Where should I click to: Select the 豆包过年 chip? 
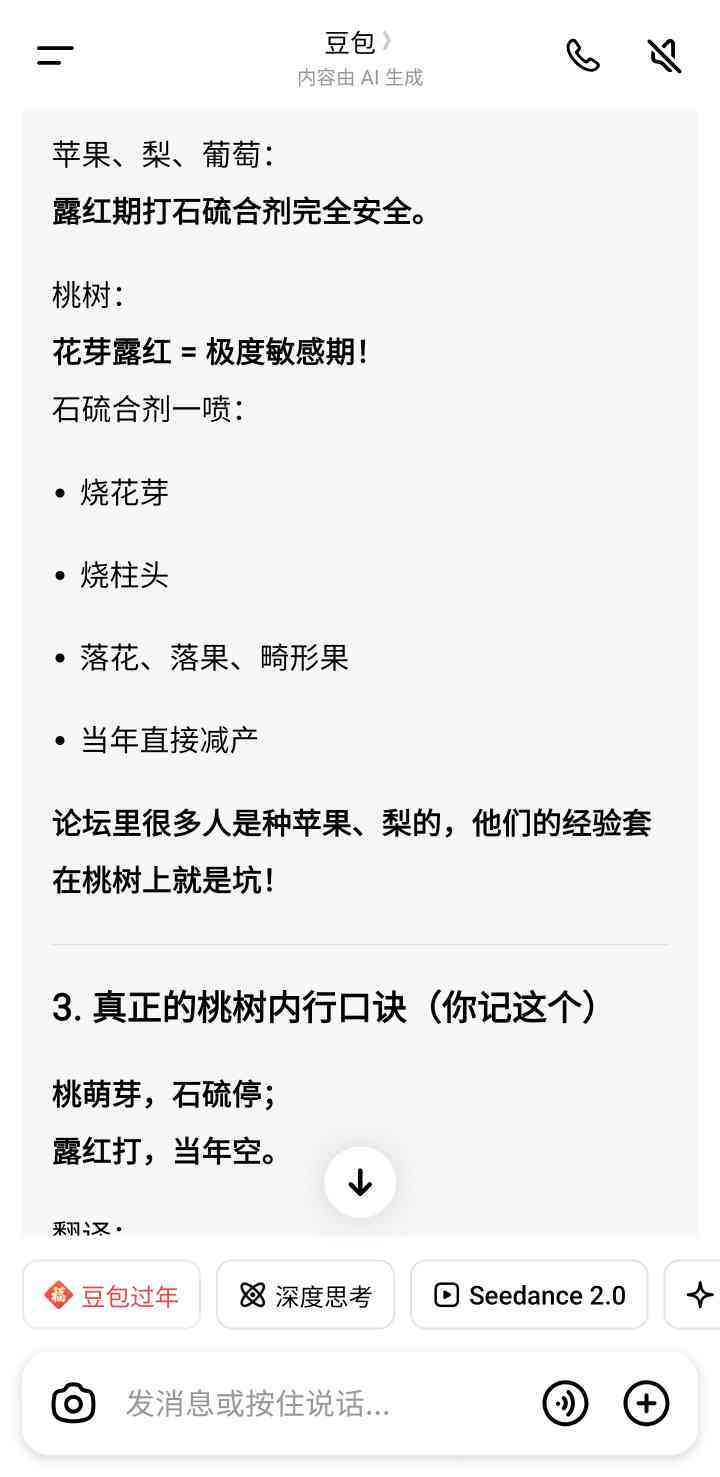(x=112, y=1295)
